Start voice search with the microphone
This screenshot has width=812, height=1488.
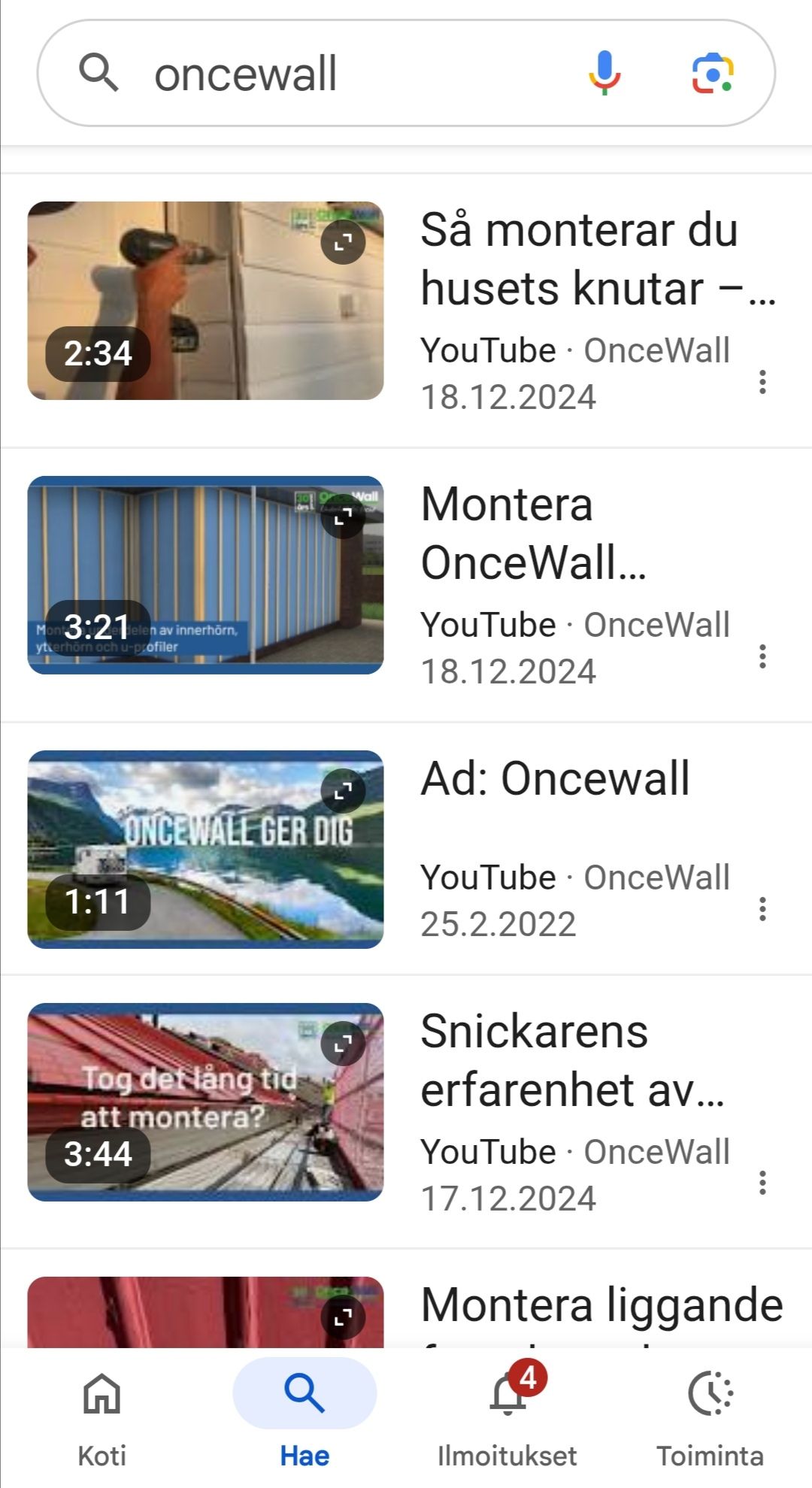coord(604,74)
